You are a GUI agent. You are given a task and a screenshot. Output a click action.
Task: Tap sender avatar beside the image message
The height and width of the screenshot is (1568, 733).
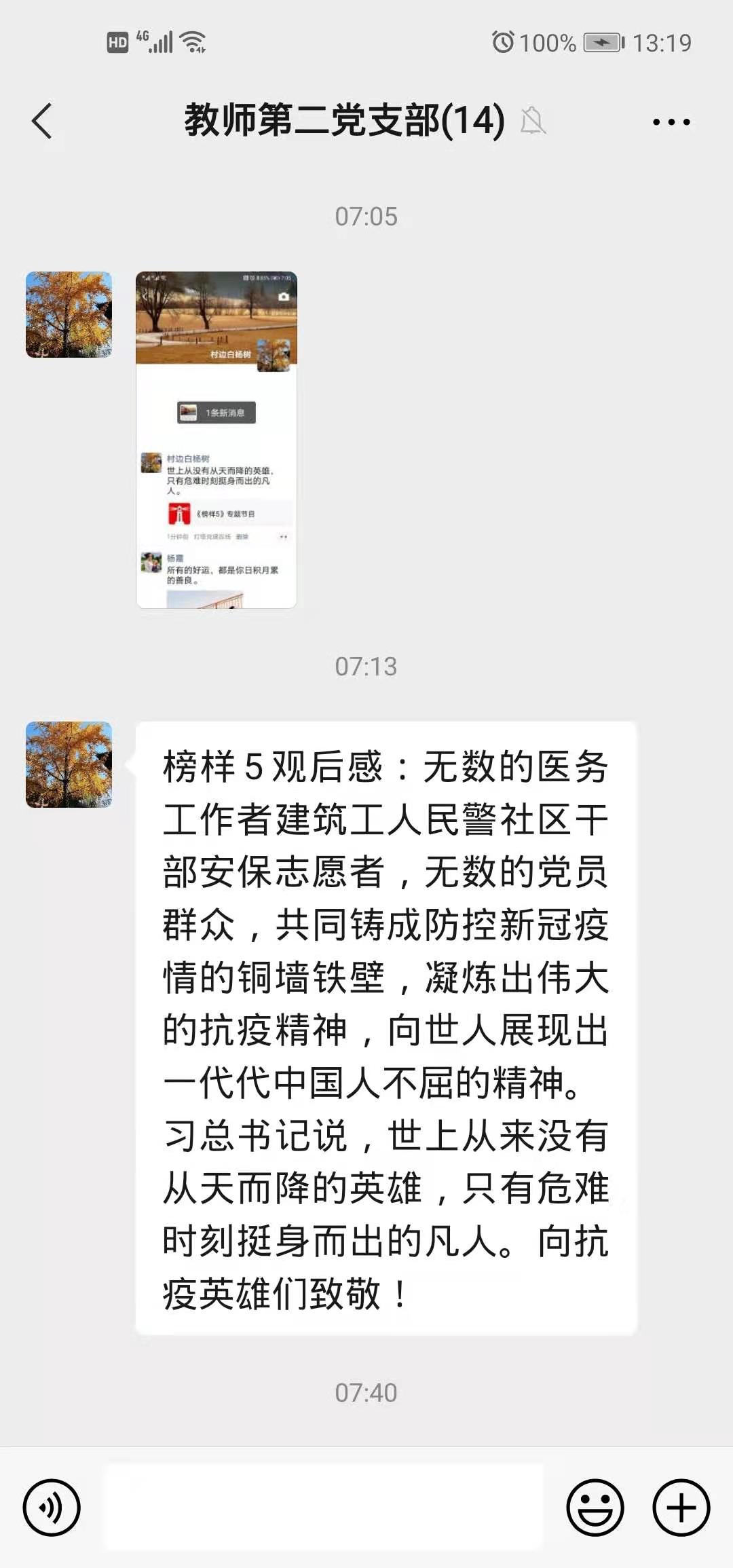pyautogui.click(x=69, y=315)
